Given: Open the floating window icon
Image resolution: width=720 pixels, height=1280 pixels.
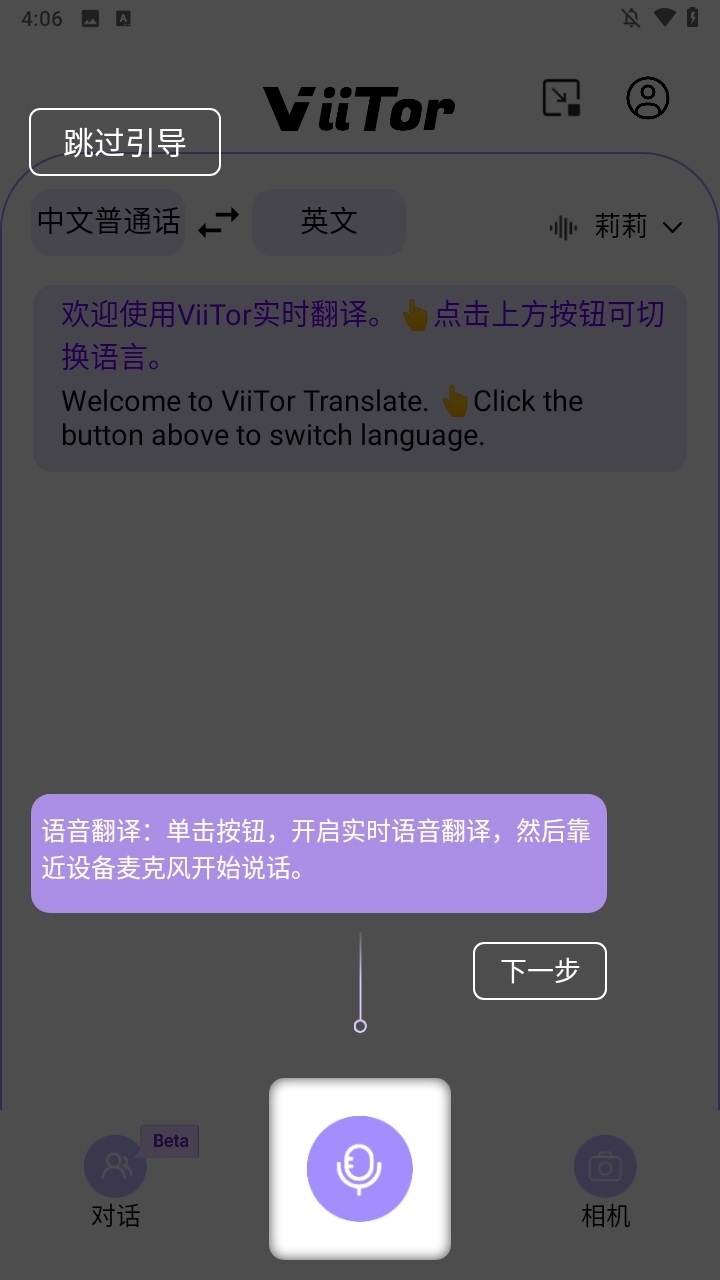Looking at the screenshot, I should coord(561,98).
